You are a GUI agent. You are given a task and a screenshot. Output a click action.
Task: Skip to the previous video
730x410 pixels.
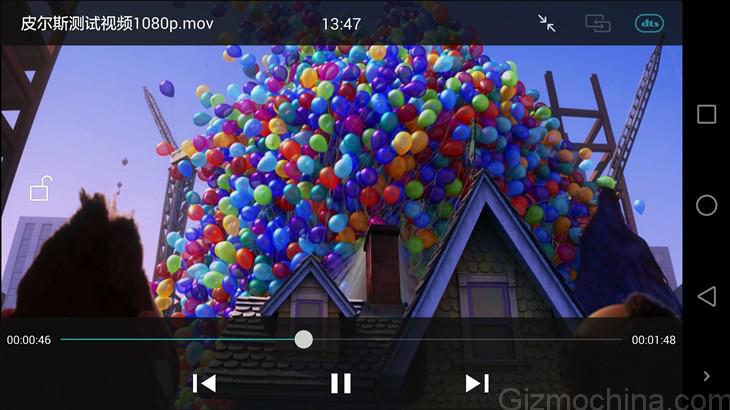(x=204, y=383)
